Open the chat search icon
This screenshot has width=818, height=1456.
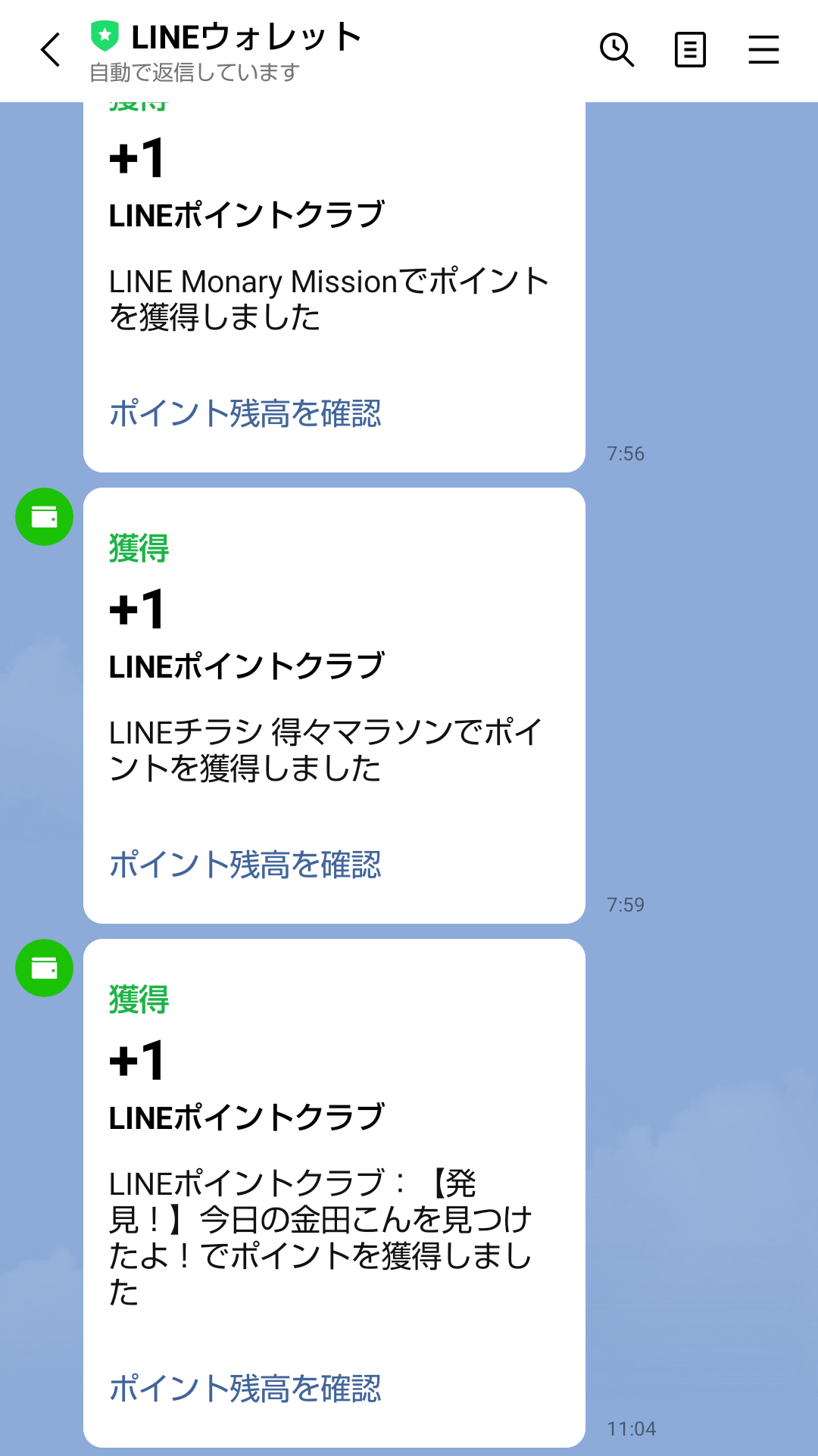click(x=617, y=50)
